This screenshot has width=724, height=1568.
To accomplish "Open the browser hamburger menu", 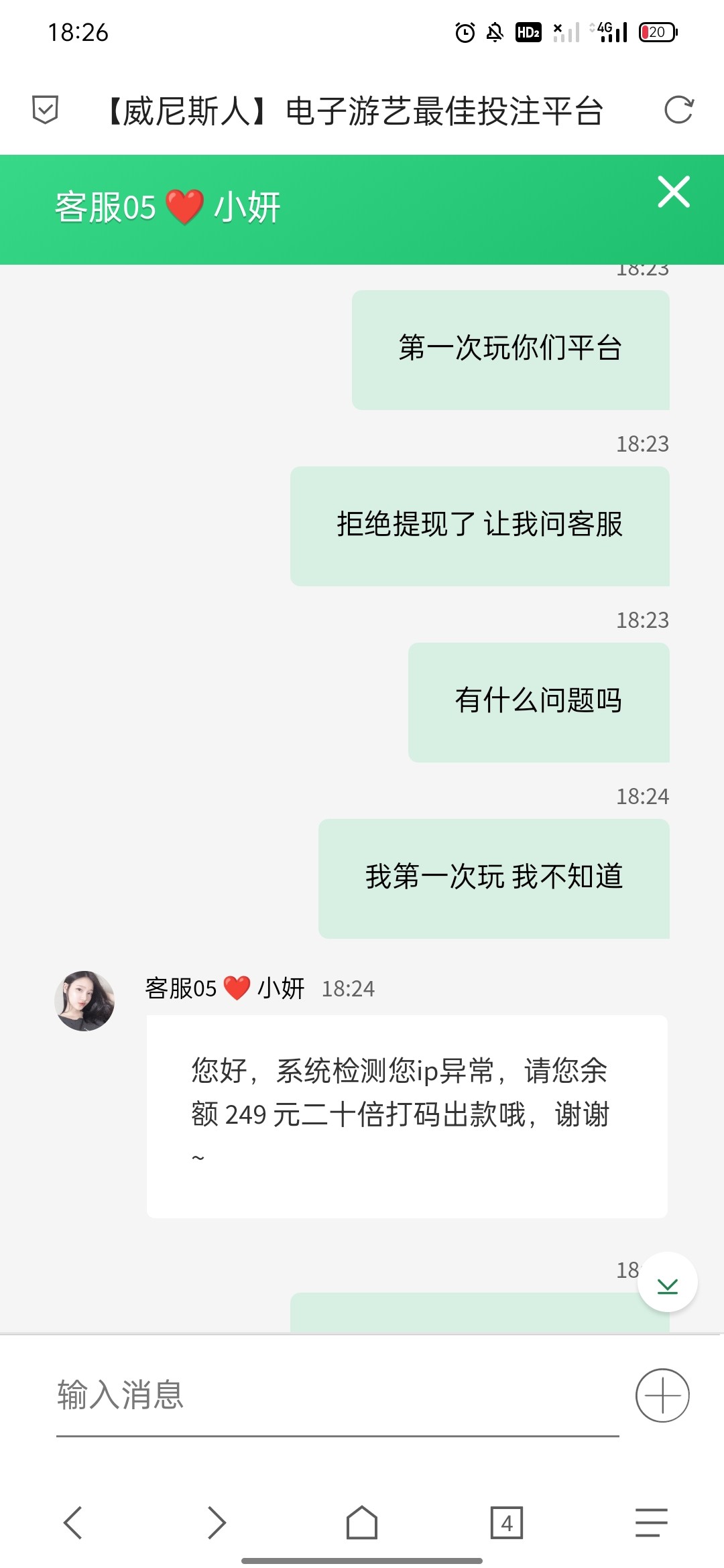I will tap(652, 1522).
